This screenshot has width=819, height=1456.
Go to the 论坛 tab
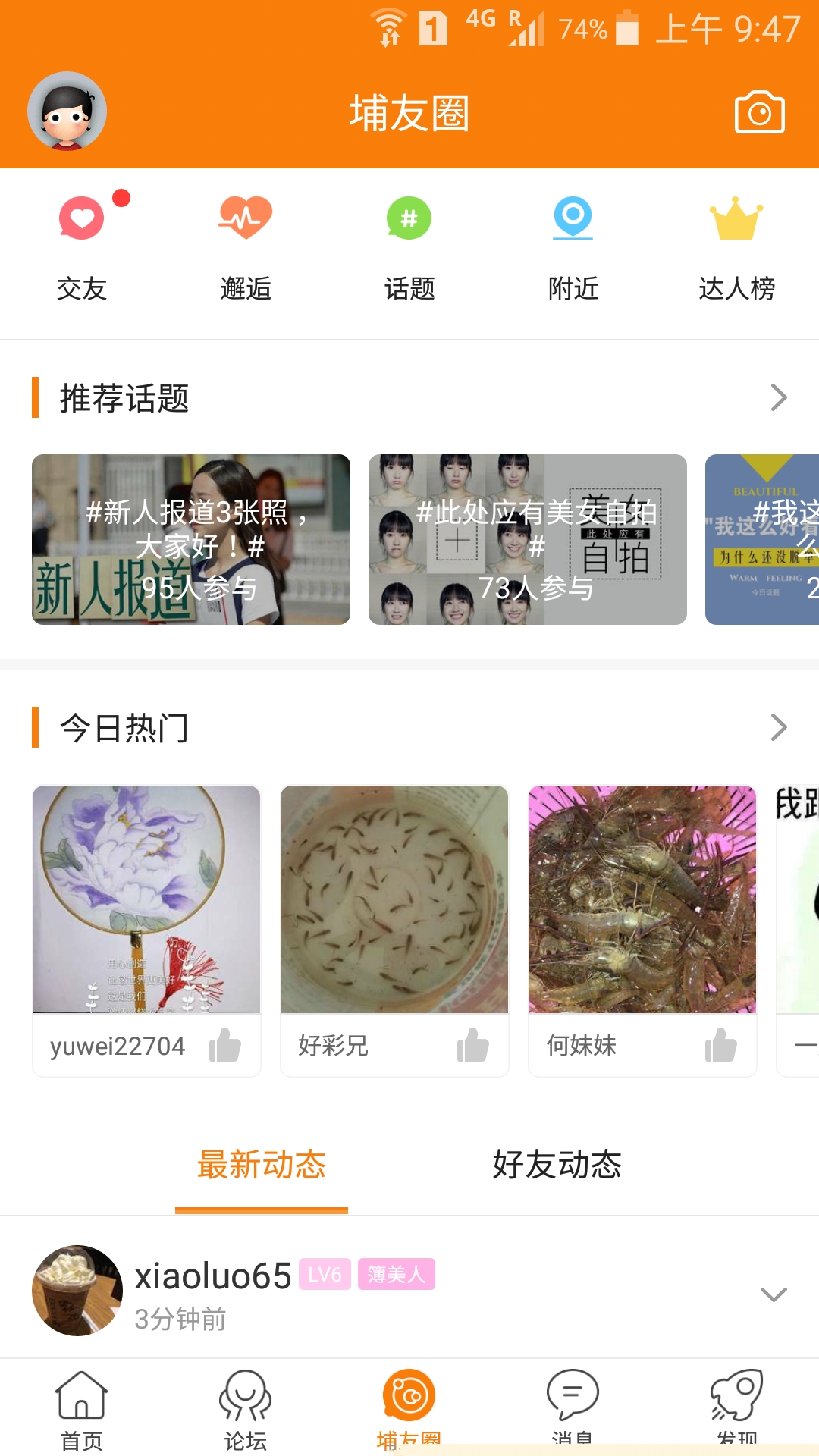245,1408
